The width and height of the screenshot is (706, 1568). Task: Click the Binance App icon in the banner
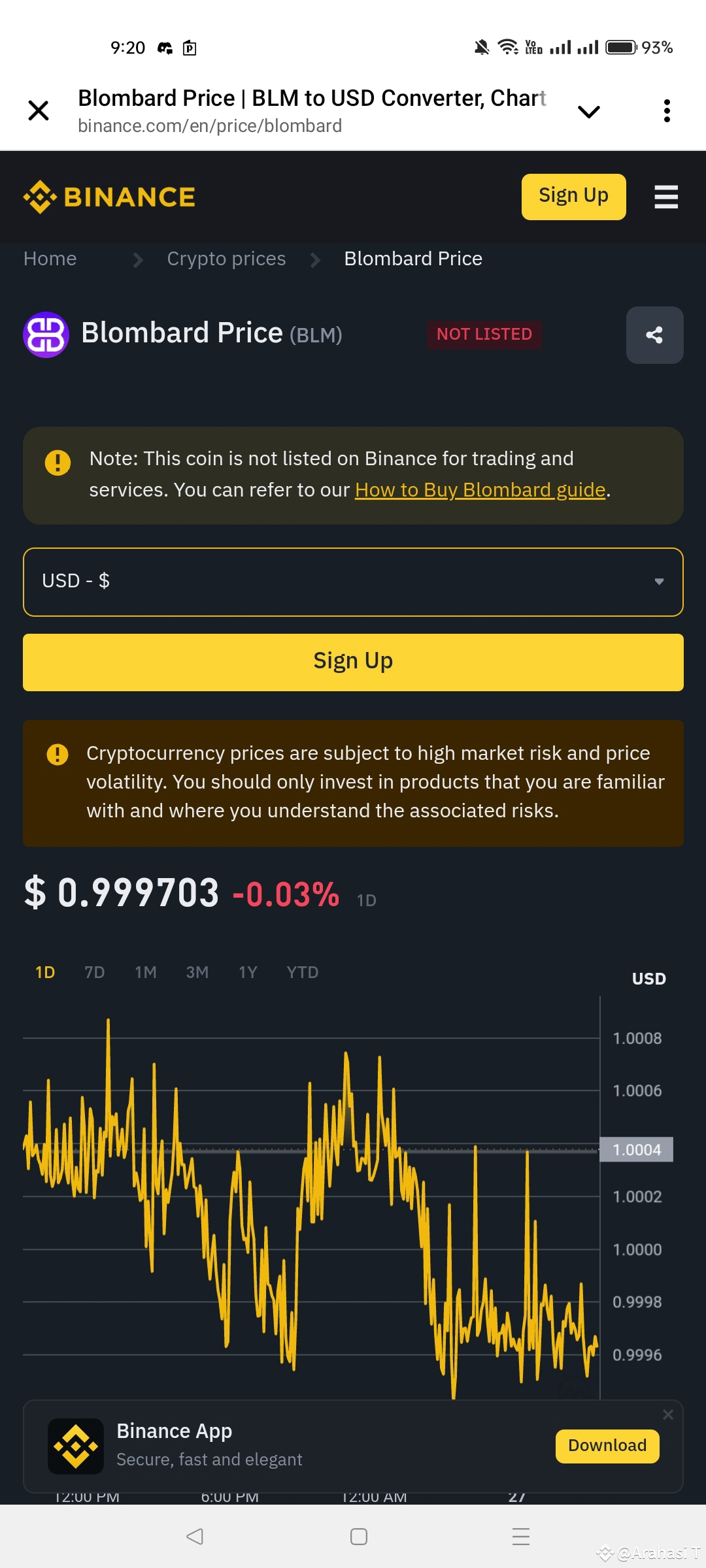coord(75,1446)
